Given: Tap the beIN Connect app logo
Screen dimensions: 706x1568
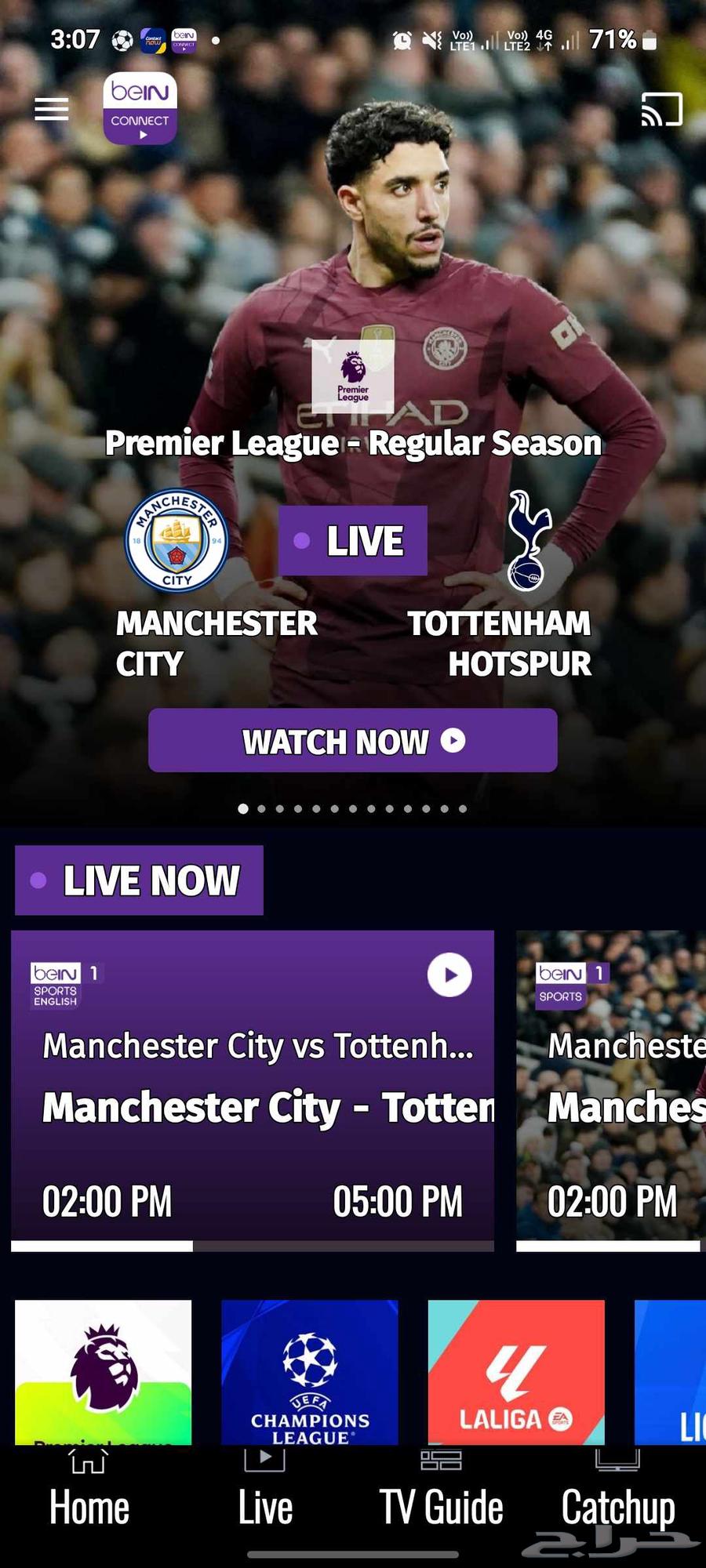Looking at the screenshot, I should click(x=140, y=110).
